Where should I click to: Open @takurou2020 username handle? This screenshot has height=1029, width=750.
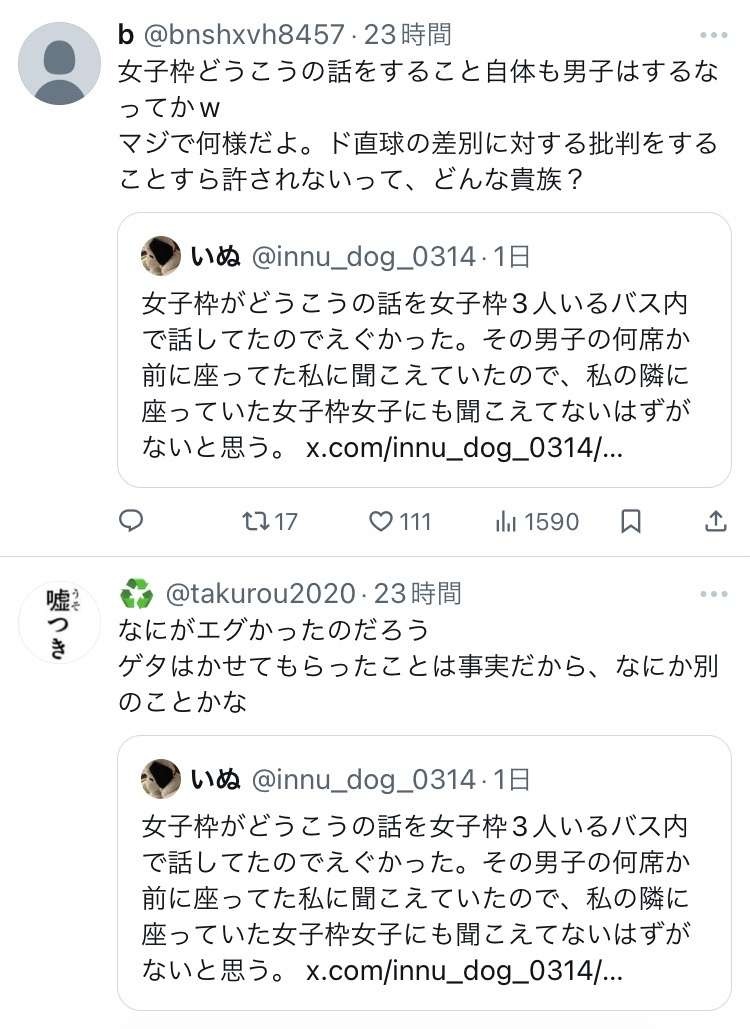point(260,594)
